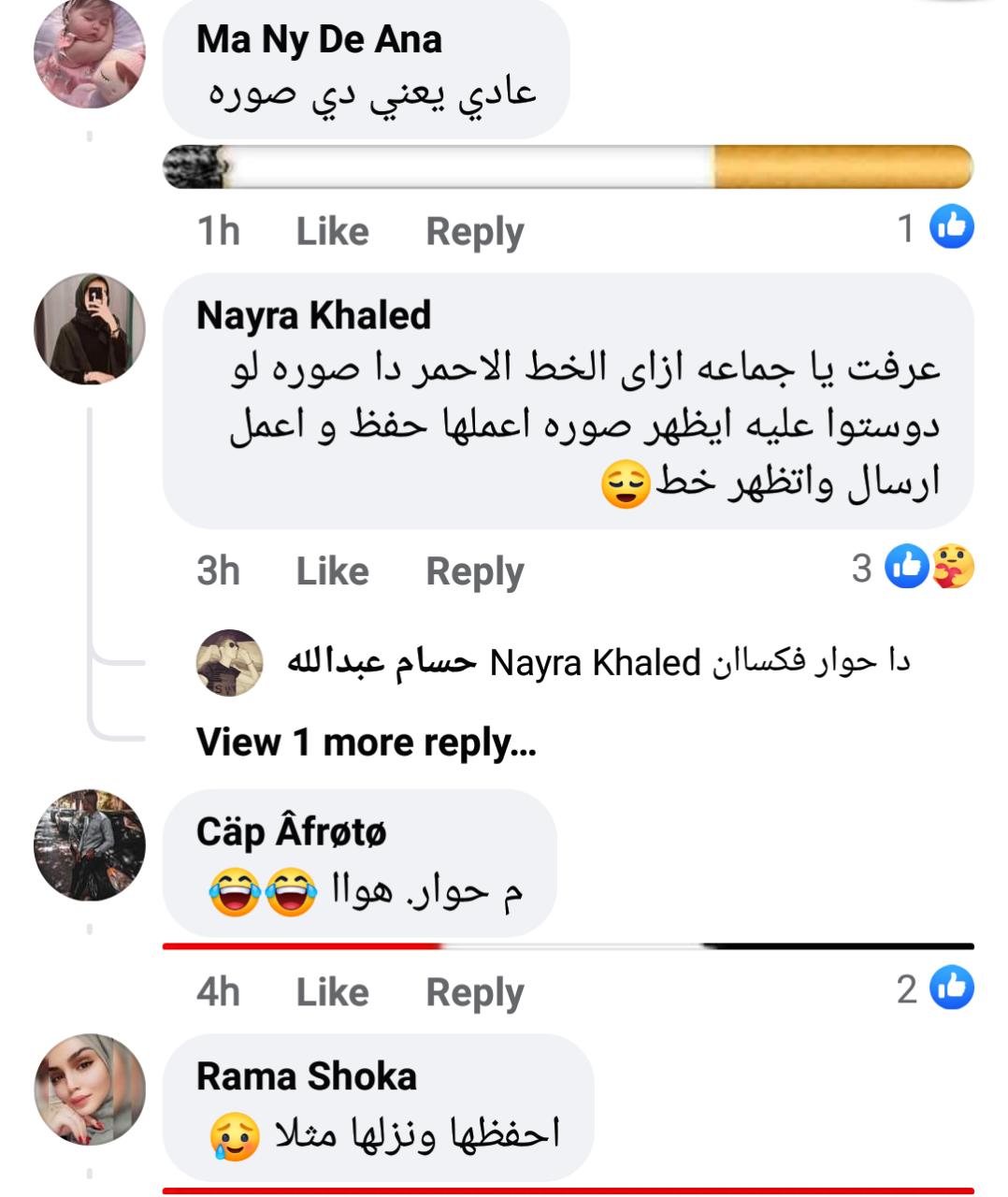This screenshot has height=1197, width=1008.
Task: Reply to Cäp Âfrøtø's comment
Action: tap(474, 991)
